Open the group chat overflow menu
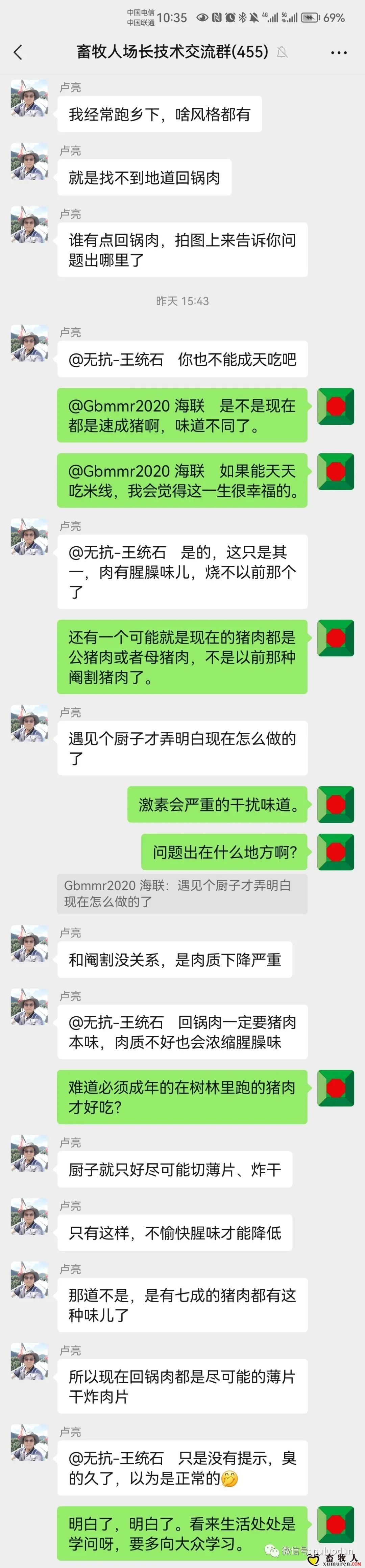This screenshot has height=1568, width=365. coord(338,53)
